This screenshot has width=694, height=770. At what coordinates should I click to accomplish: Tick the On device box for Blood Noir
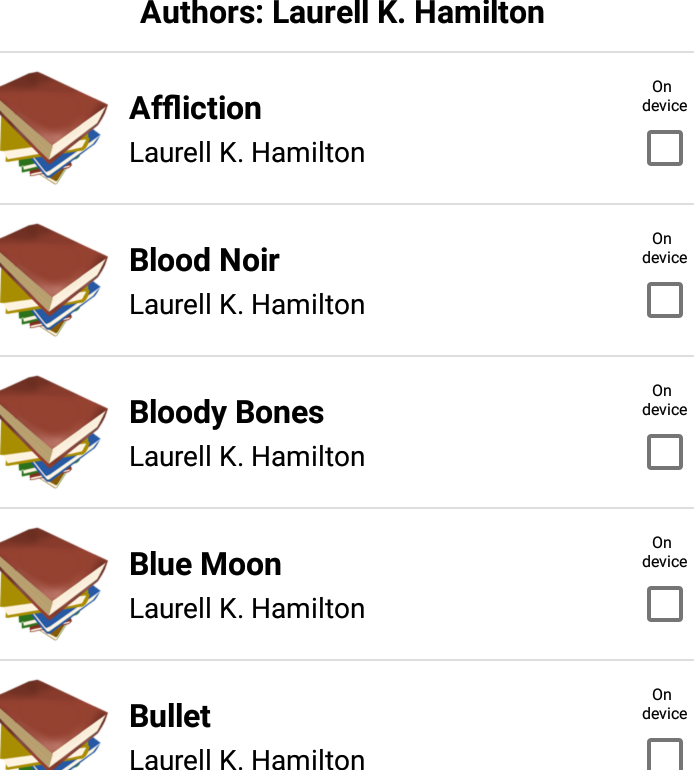click(664, 301)
